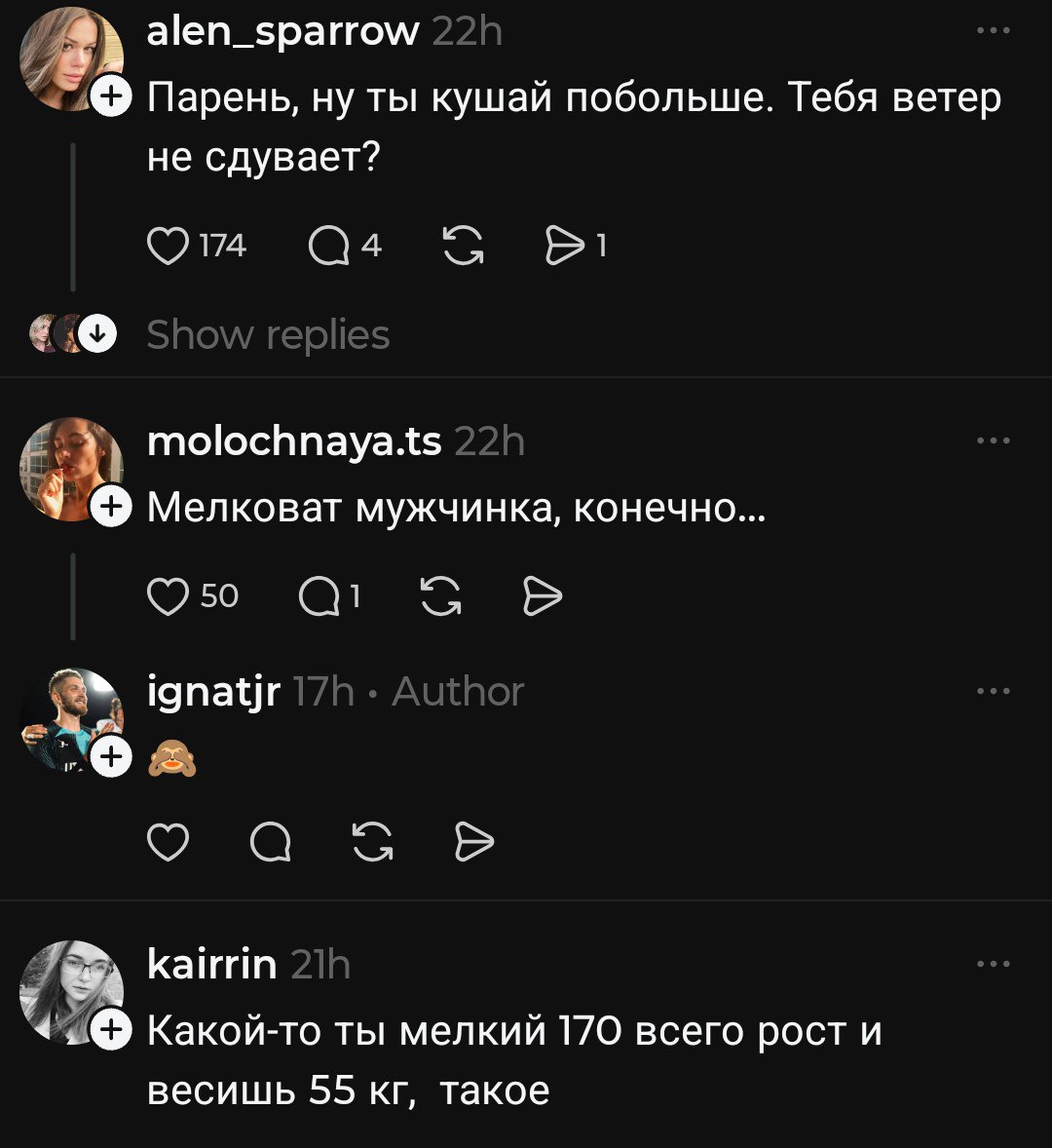Reply to molochnaya.ts's comment
Image resolution: width=1052 pixels, height=1148 pixels.
click(318, 596)
